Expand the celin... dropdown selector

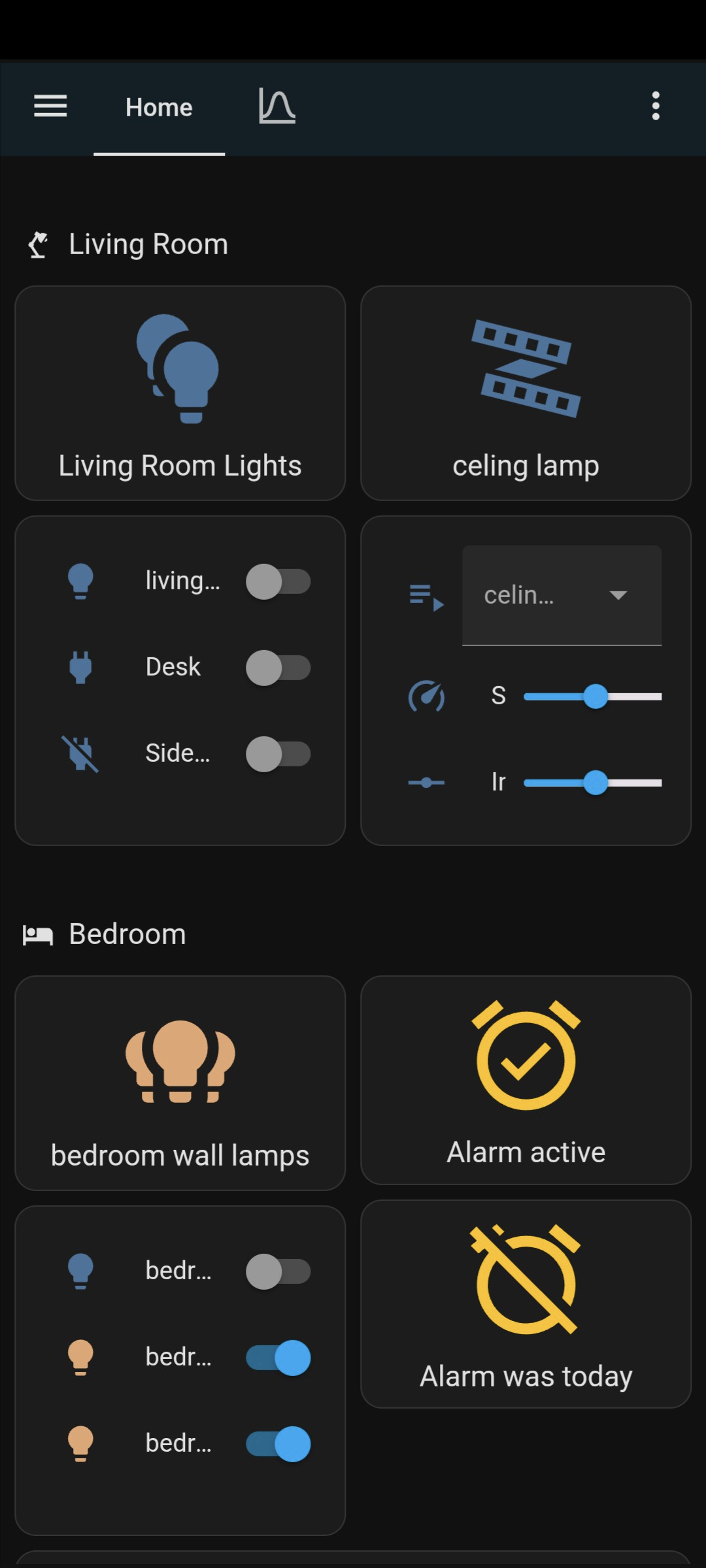click(561, 595)
